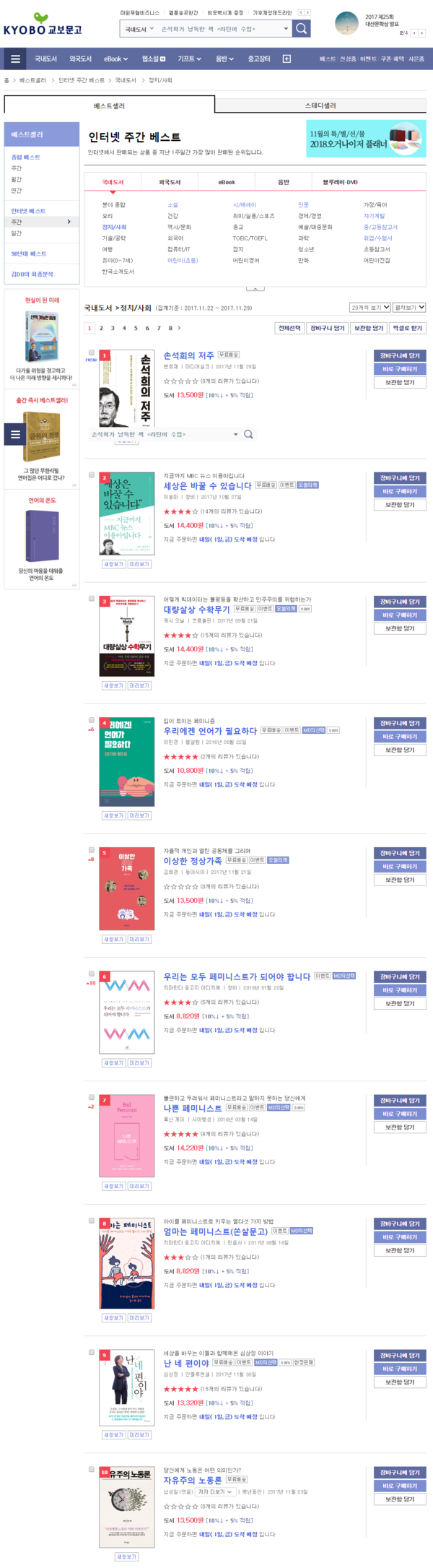The image size is (433, 1568).
Task: Open the hamburger menu in navigation bar
Action: coord(14,59)
